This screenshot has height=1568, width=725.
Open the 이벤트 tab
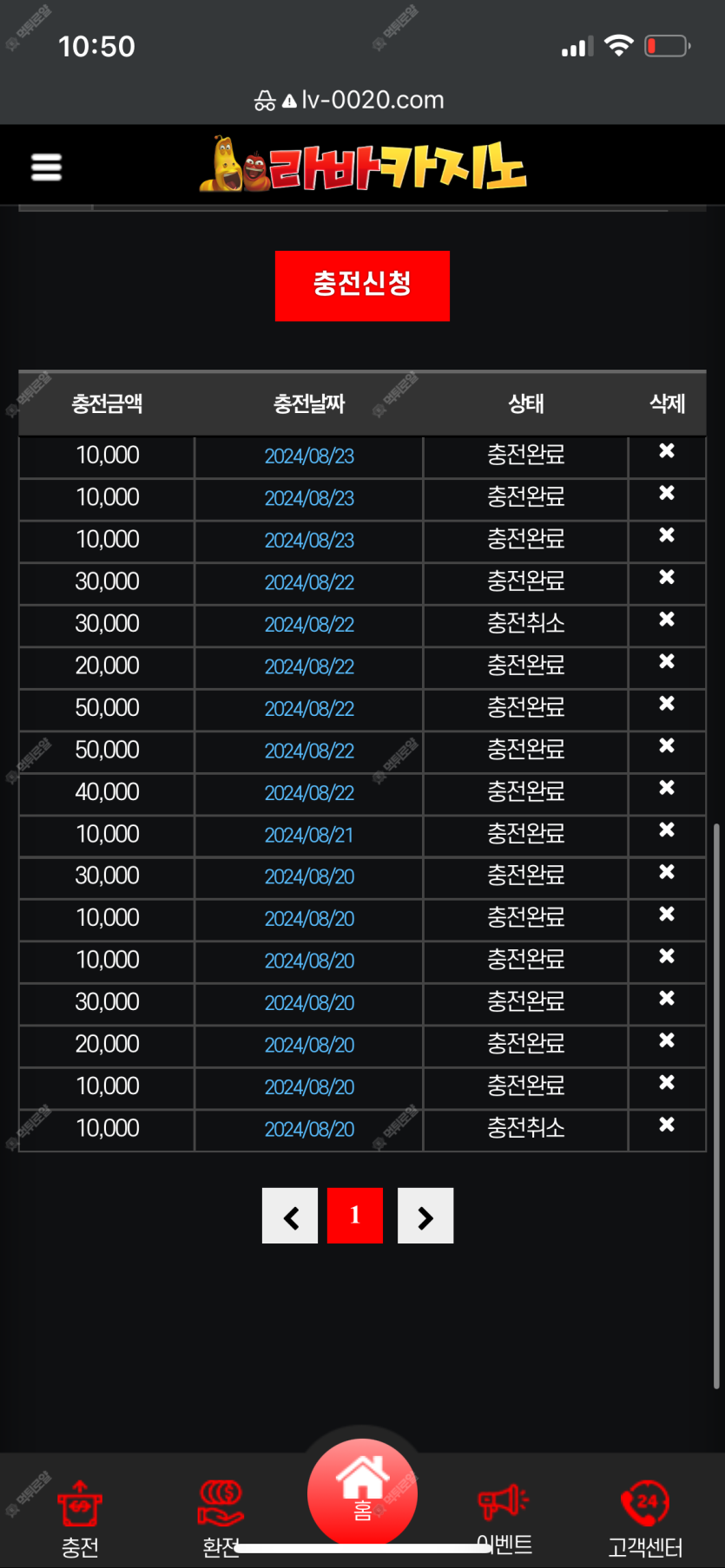click(x=504, y=1518)
